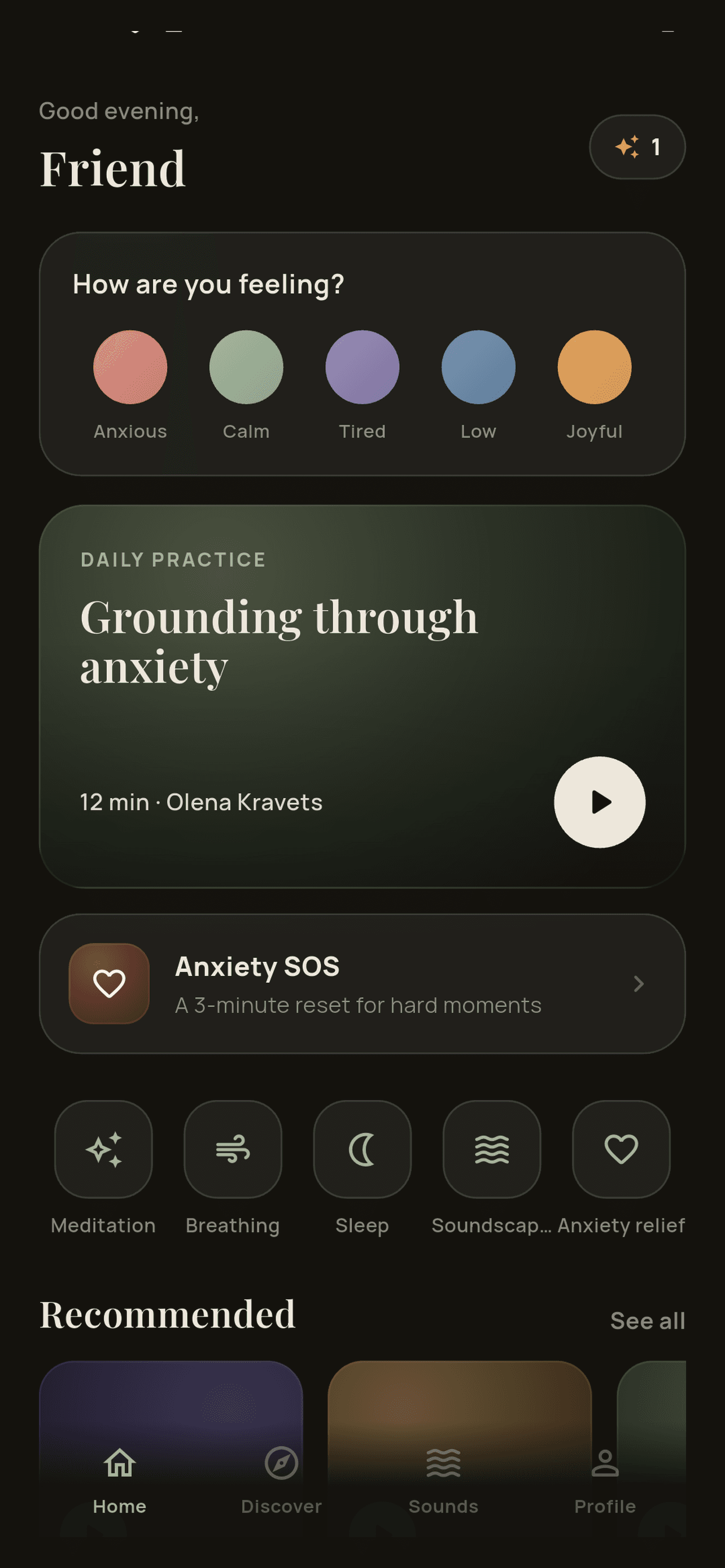Open the Anxiety relief category

[x=621, y=1149]
